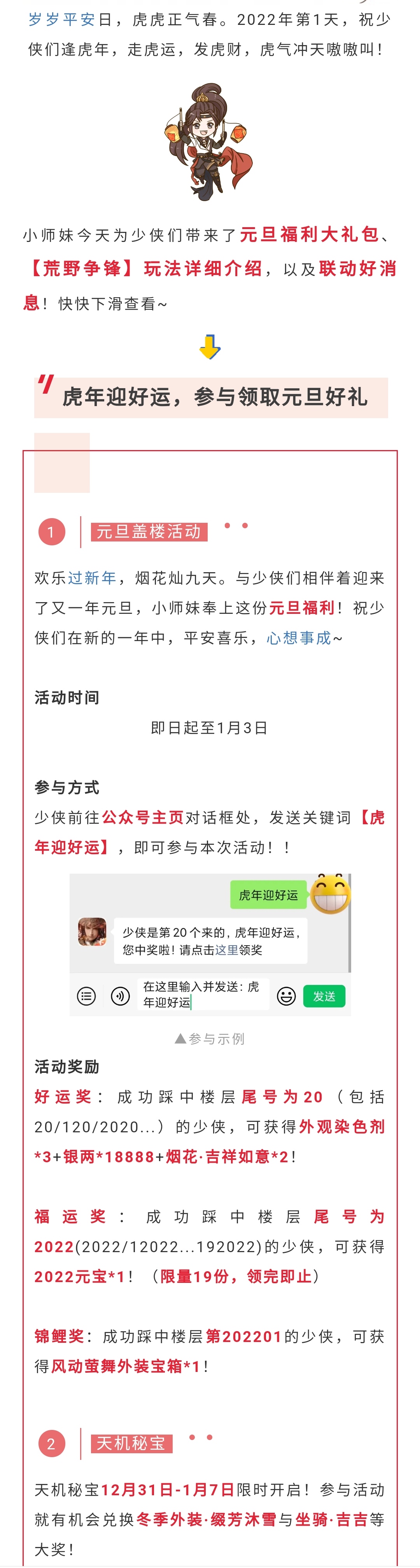This screenshot has height=1568, width=420.
Task: Open the blue 岁岁平安 keyword link
Action: pyautogui.click(x=61, y=20)
